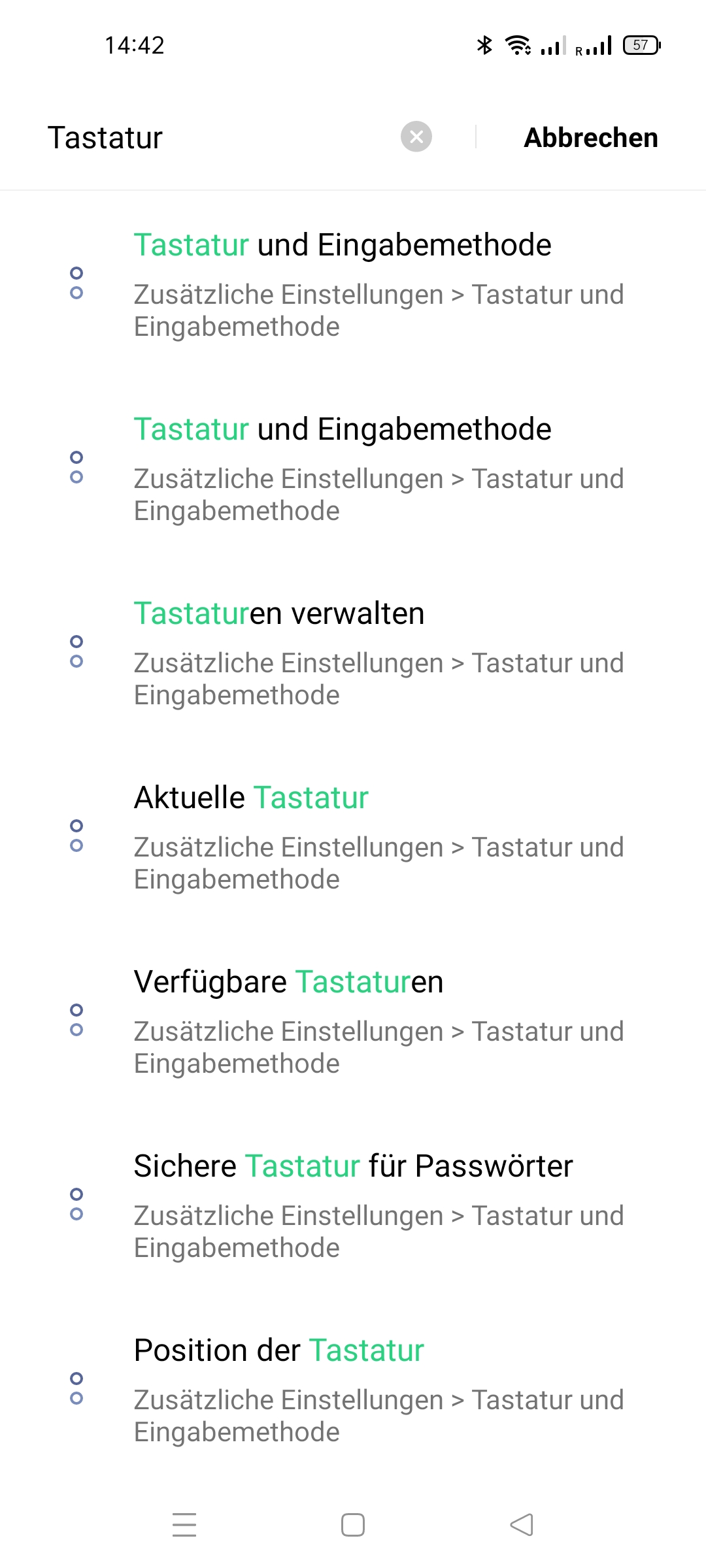Tap the icon next to Position der Tastatur
Screen dimensions: 706x1568
tap(76, 1387)
